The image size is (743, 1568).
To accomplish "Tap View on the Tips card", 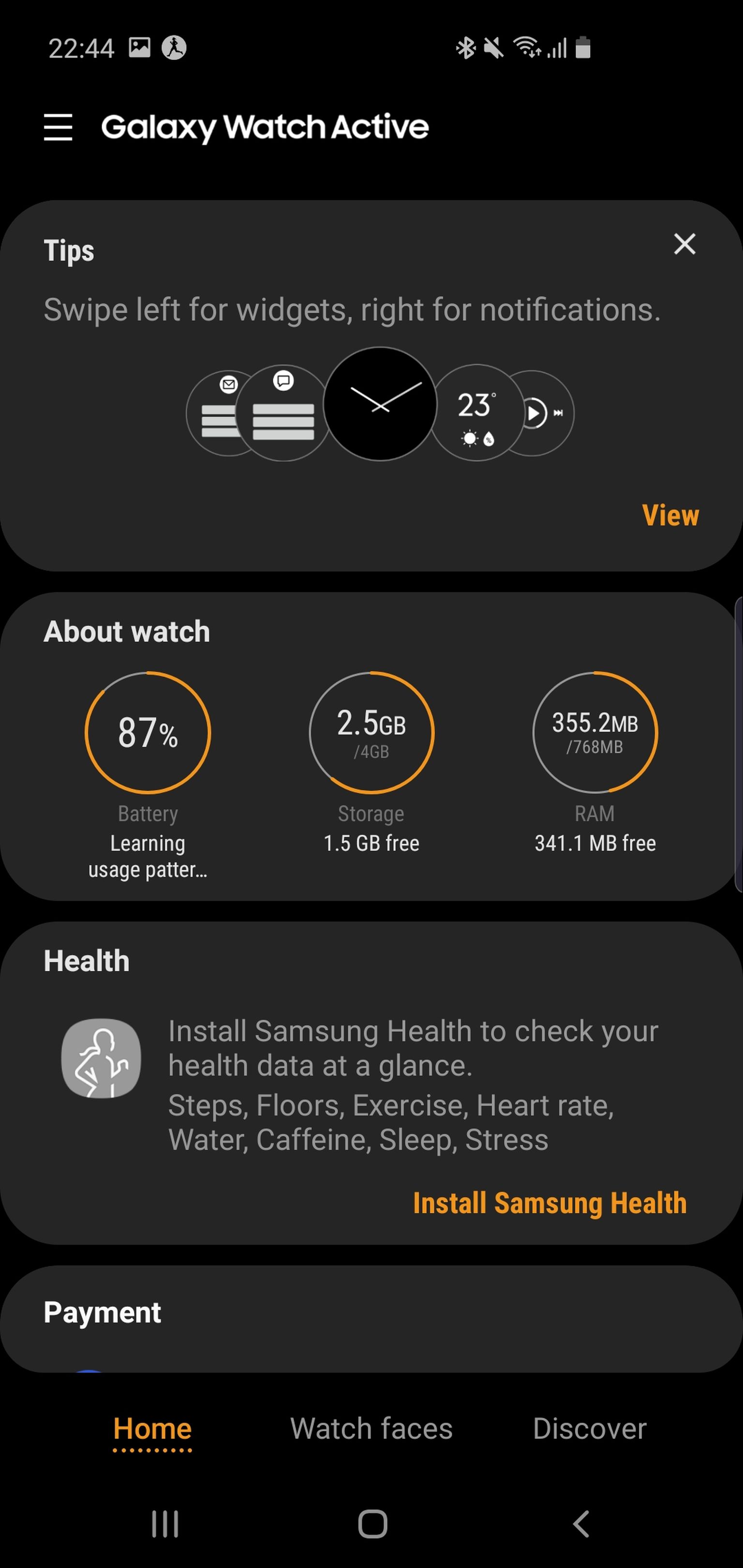I will click(670, 515).
